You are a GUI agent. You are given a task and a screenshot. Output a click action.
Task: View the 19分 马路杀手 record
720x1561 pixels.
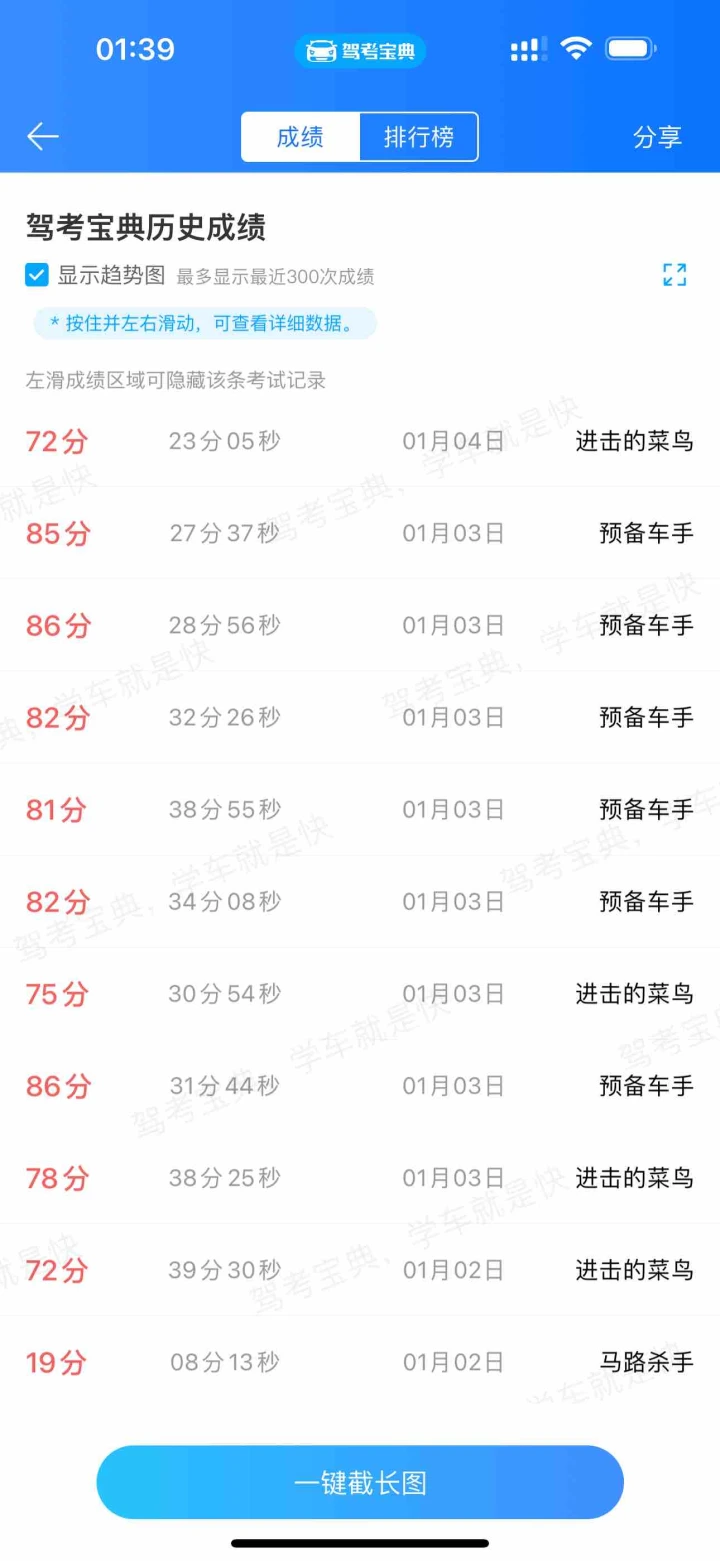point(360,1362)
